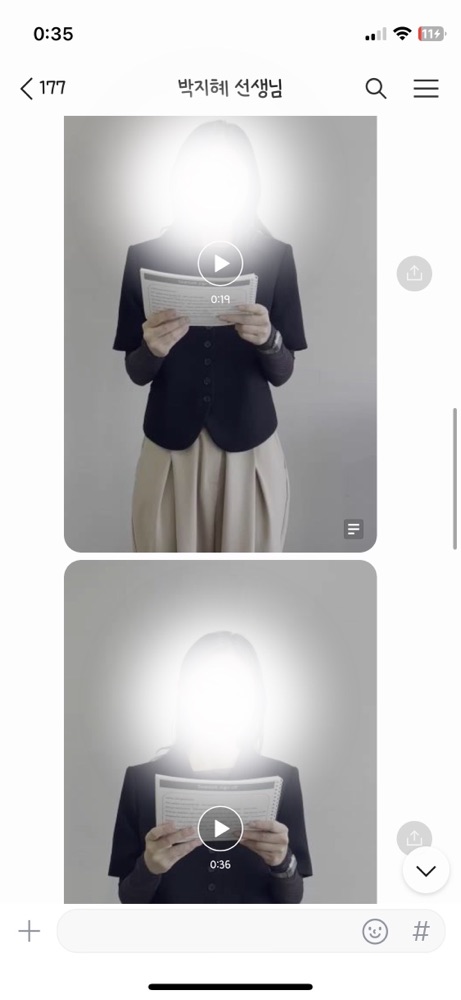Search within the 박지혜 선생님 chat

pos(376,89)
